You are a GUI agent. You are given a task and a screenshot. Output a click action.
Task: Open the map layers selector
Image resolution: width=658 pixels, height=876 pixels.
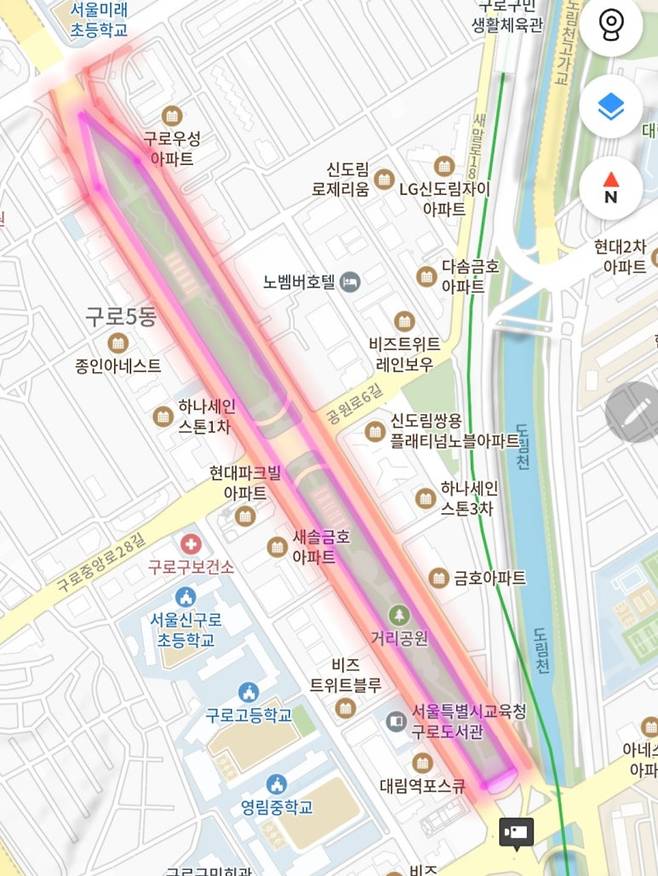(x=611, y=107)
